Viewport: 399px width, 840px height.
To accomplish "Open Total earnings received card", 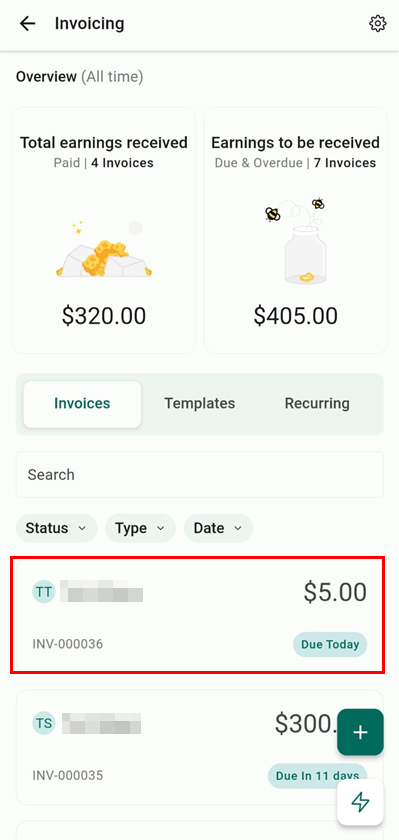I will pyautogui.click(x=104, y=230).
